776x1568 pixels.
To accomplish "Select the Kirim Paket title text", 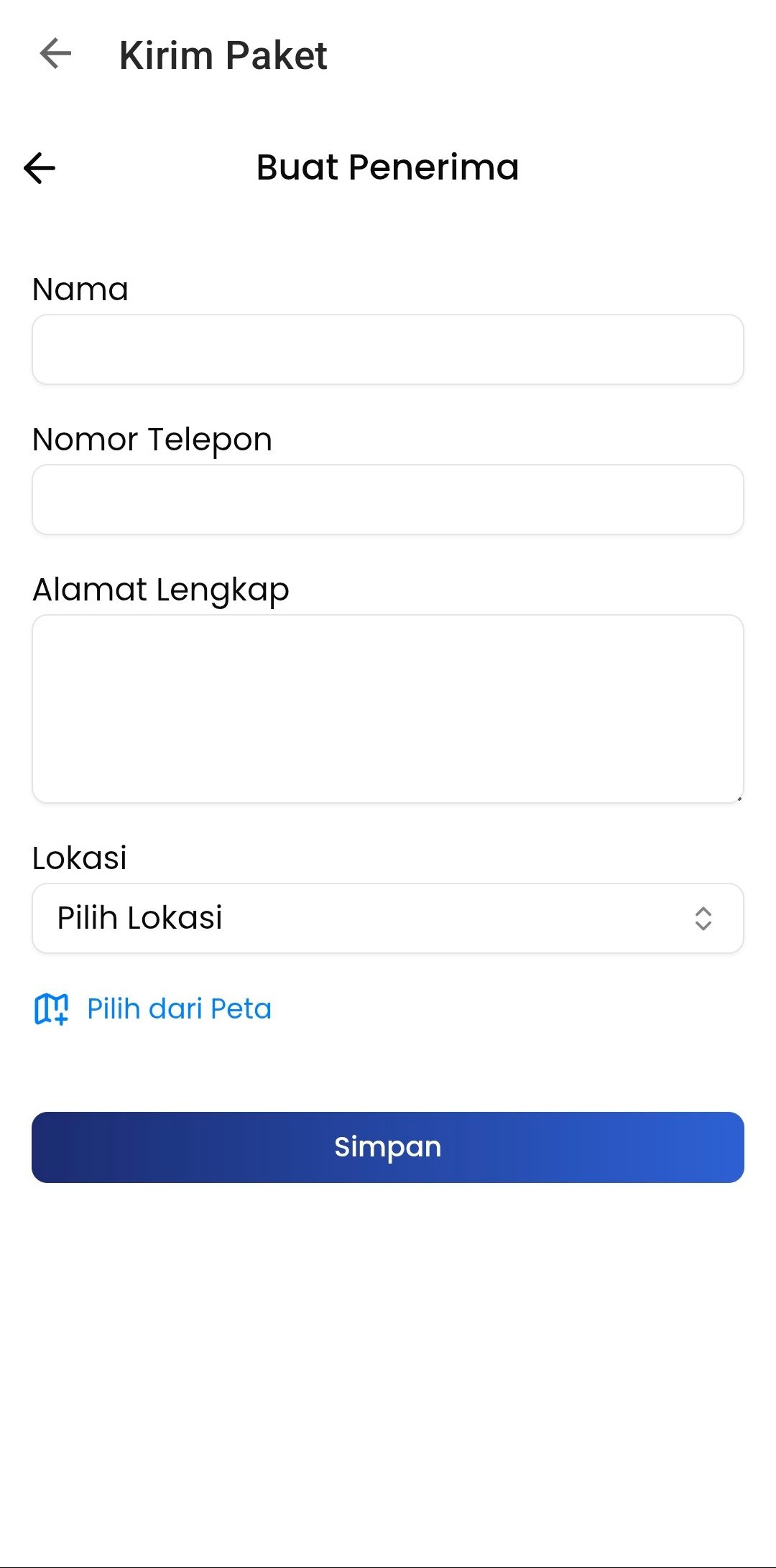I will click(x=223, y=55).
